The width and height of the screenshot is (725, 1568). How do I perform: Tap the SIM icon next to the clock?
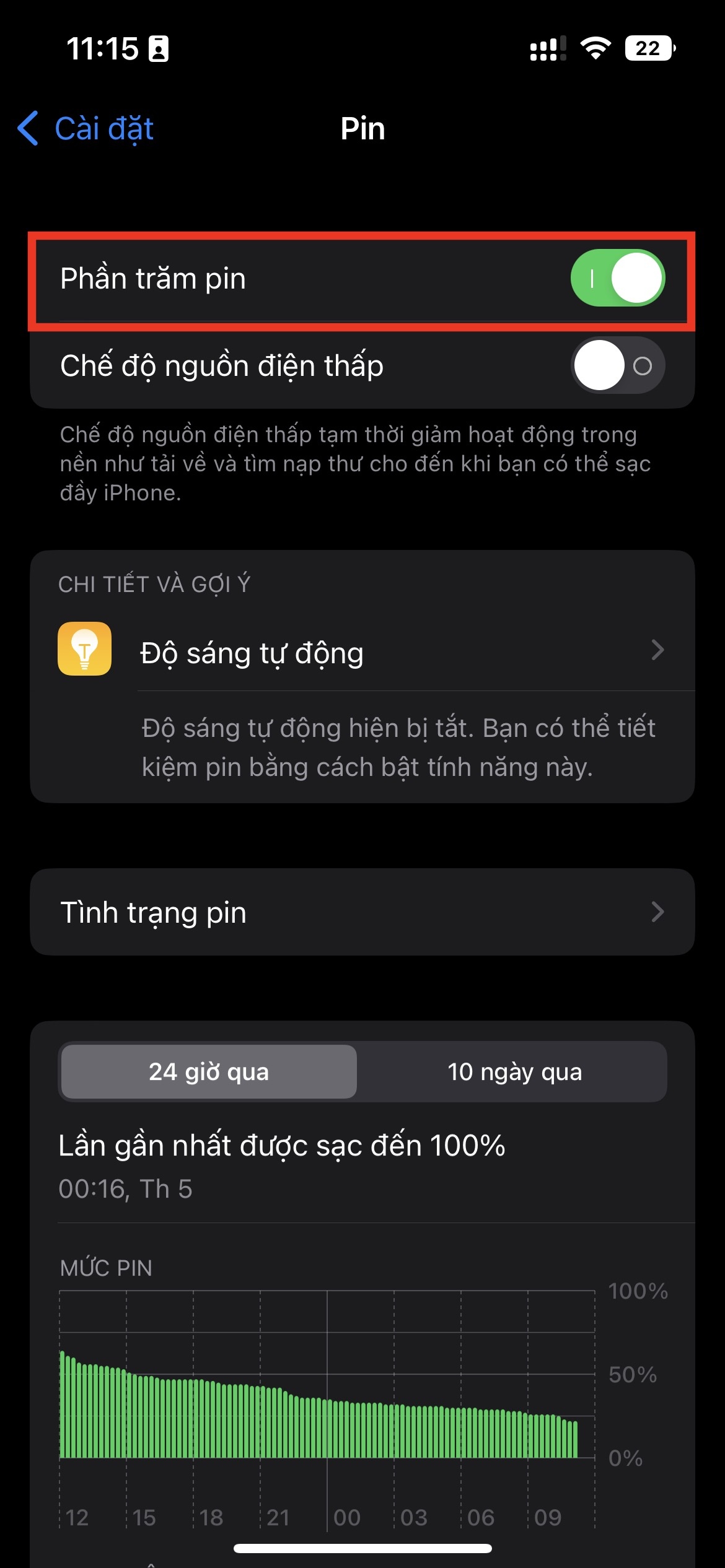160,48
